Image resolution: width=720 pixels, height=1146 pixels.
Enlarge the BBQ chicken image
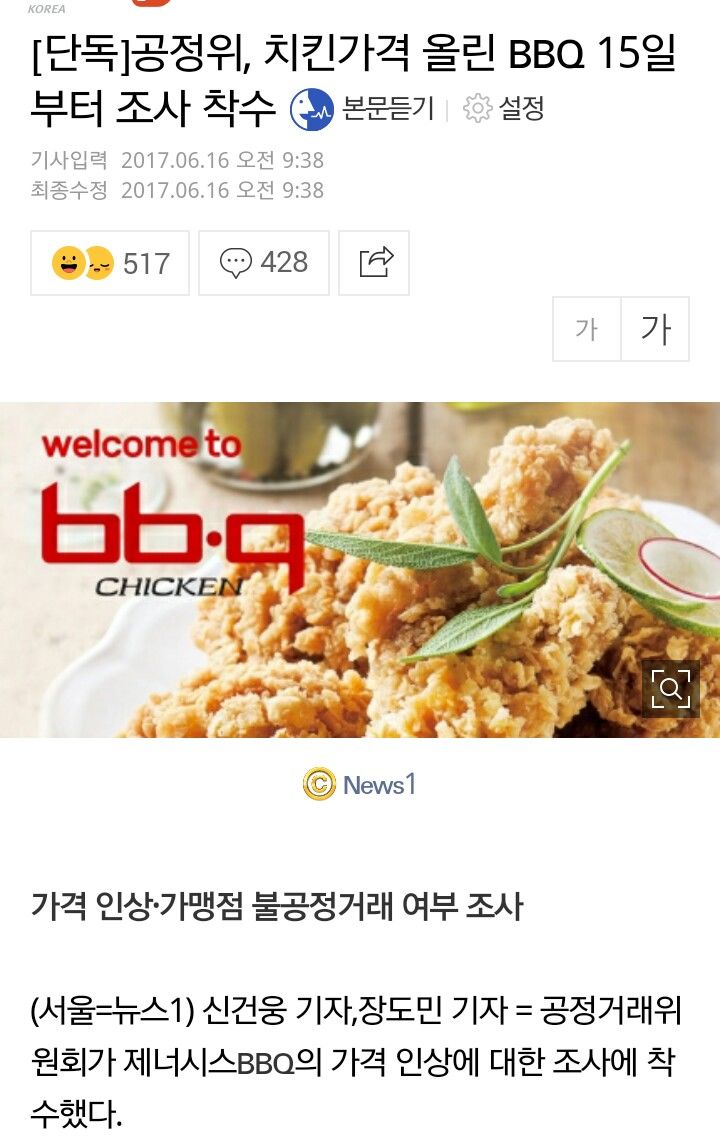coord(670,688)
